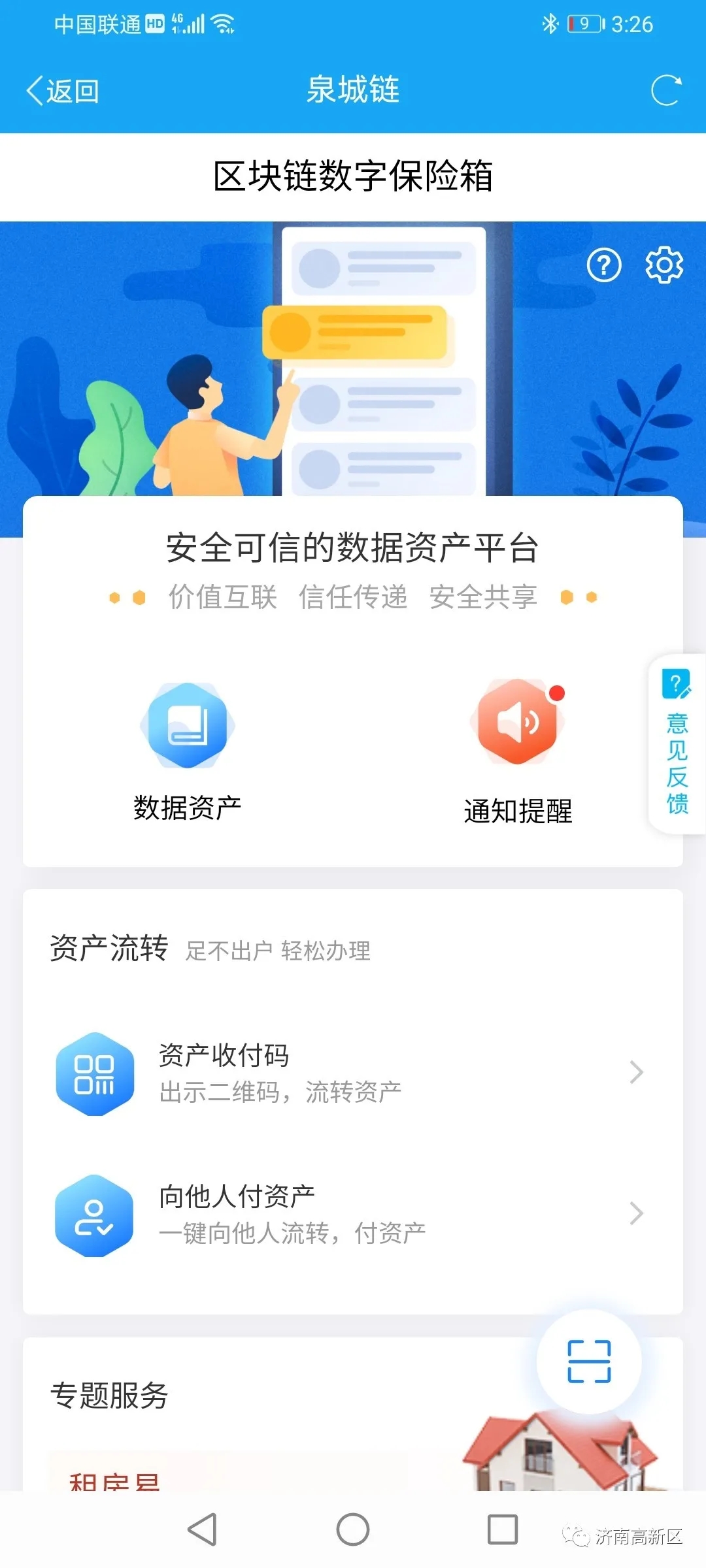The height and width of the screenshot is (1568, 706).
Task: Open 数据资产
Action: tap(188, 751)
